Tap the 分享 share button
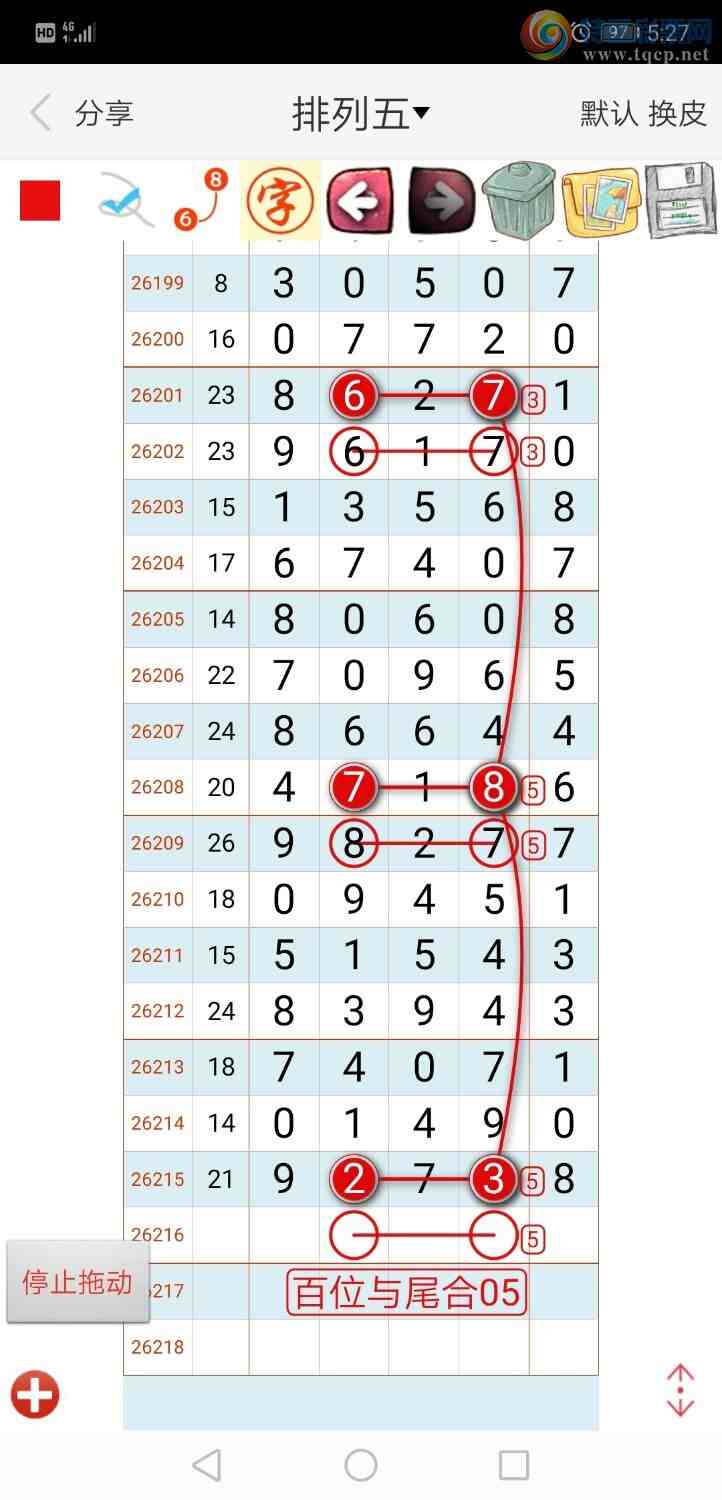This screenshot has height=1500, width=722. coord(104,113)
